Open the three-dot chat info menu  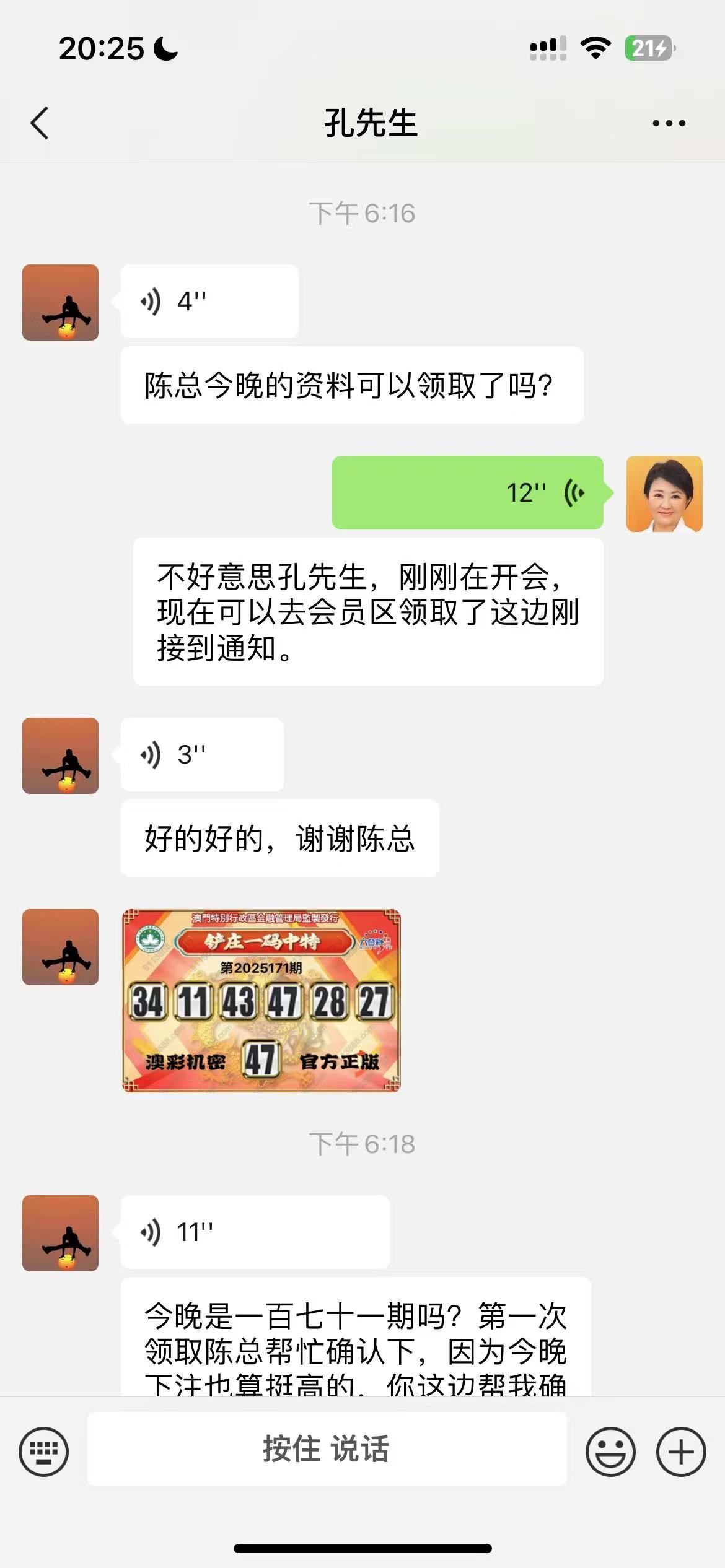coord(669,123)
